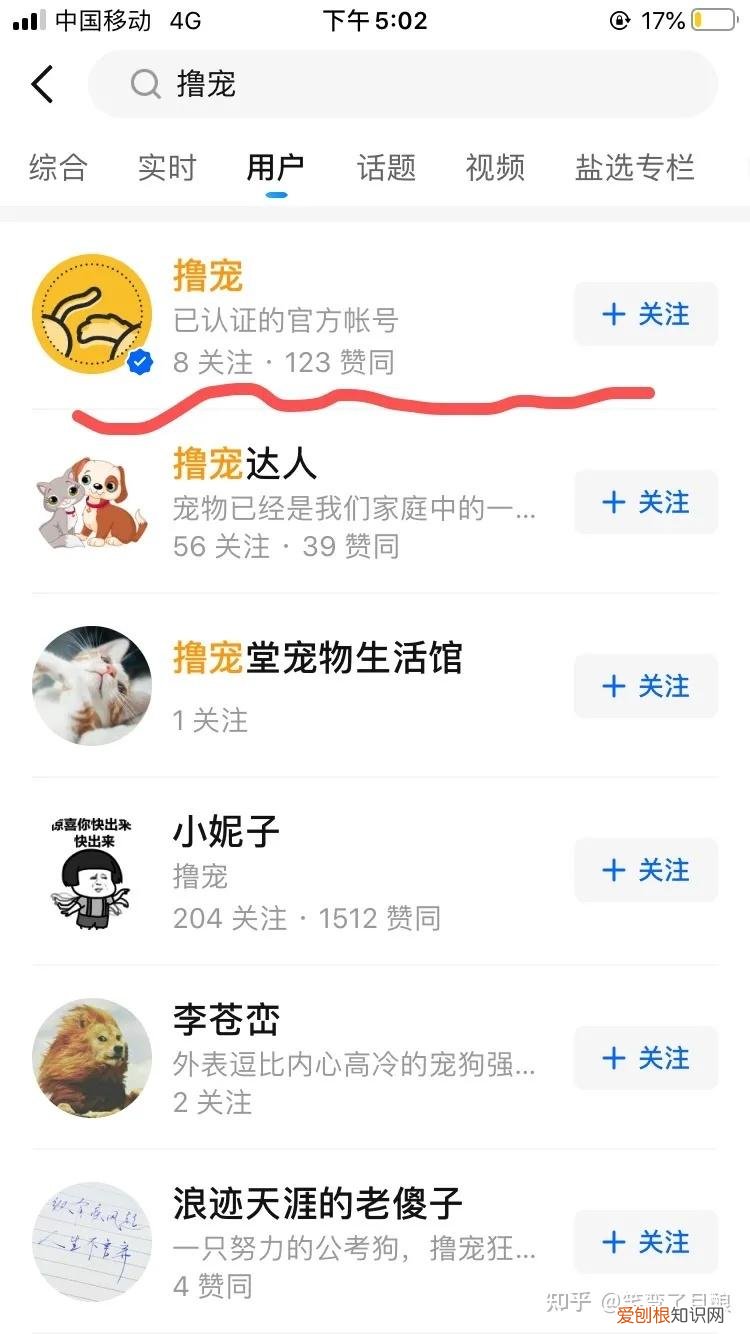Select the 综合 tab
The image size is (750, 1334).
point(58,168)
